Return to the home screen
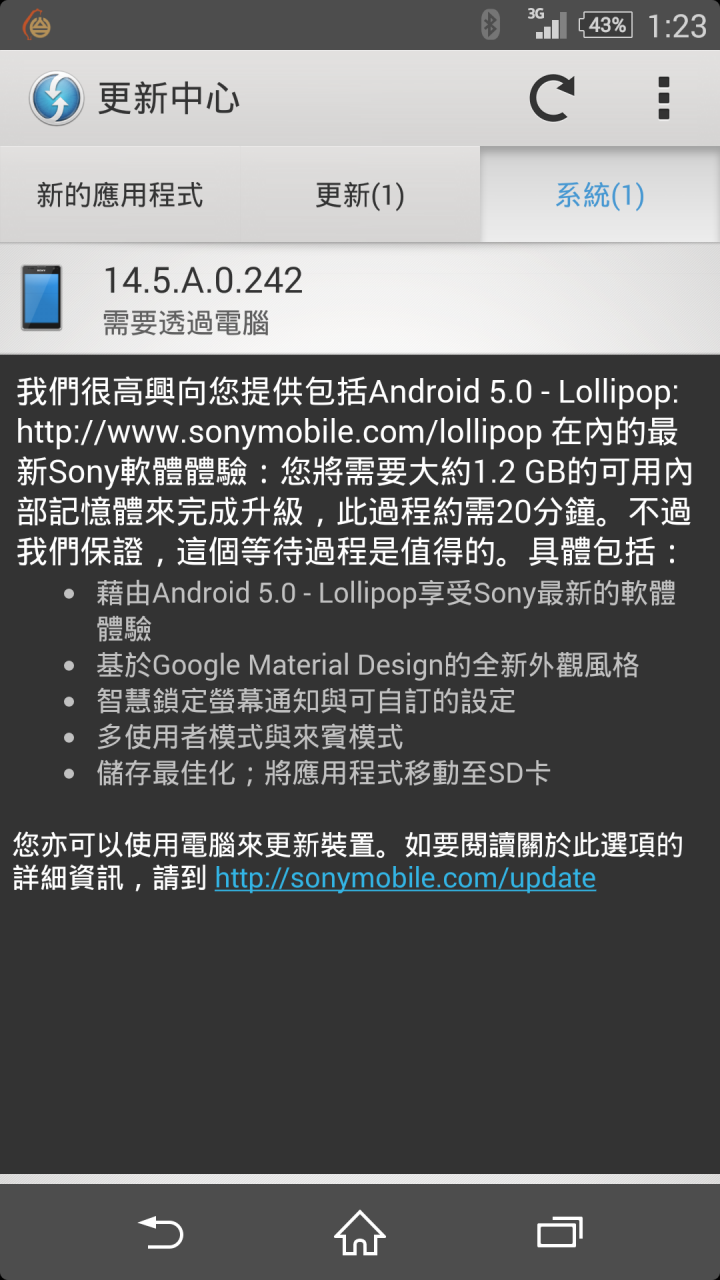 [360, 1232]
